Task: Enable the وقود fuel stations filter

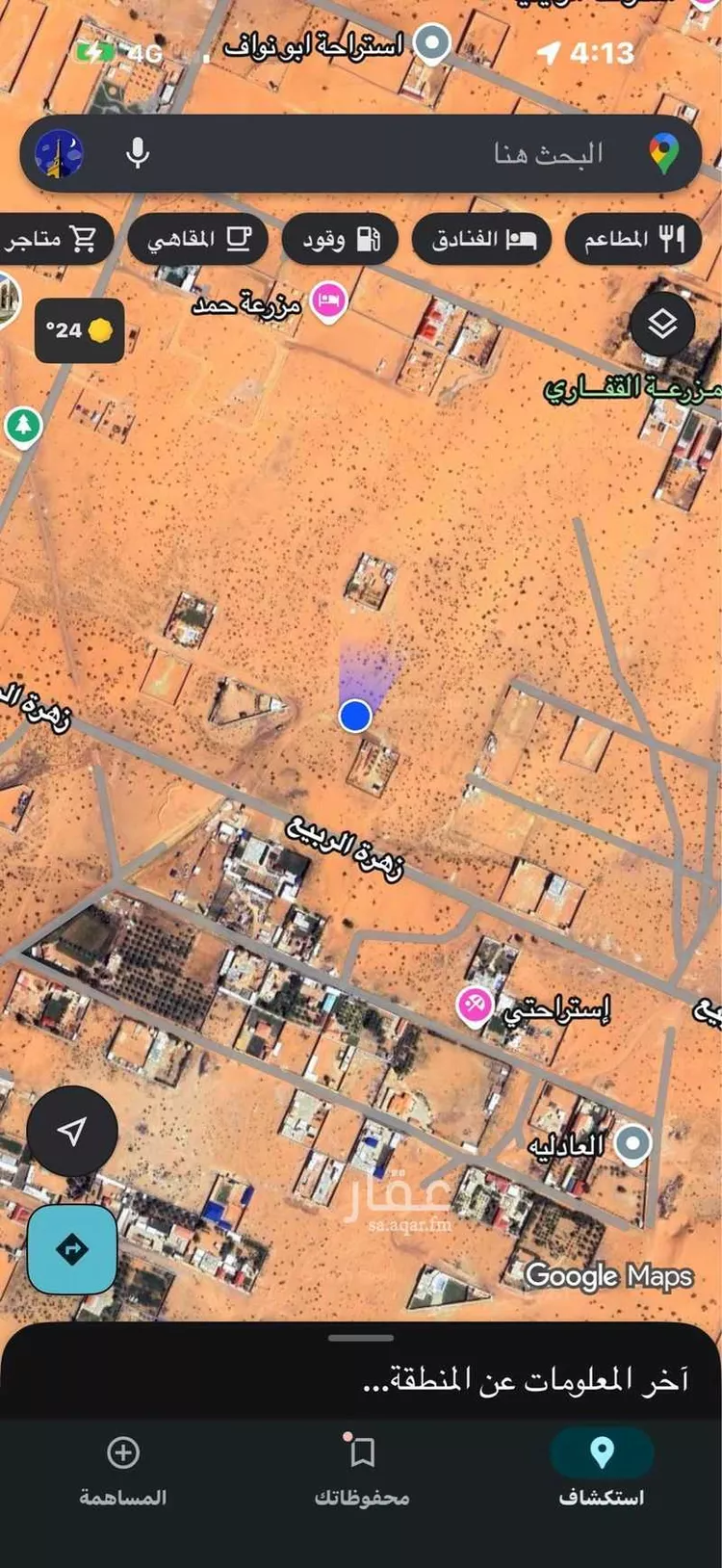Action: (340, 240)
